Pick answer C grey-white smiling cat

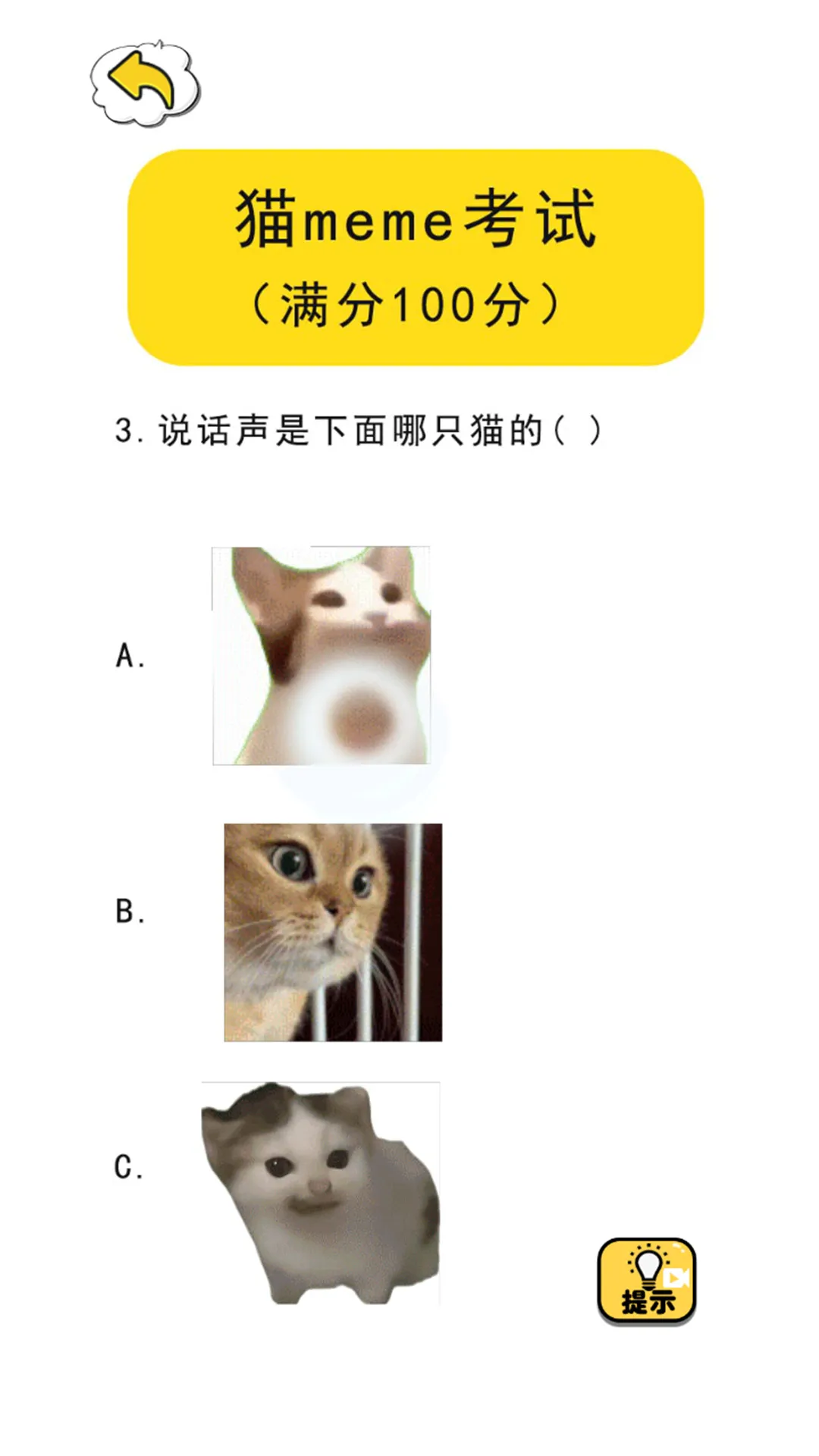point(320,1194)
